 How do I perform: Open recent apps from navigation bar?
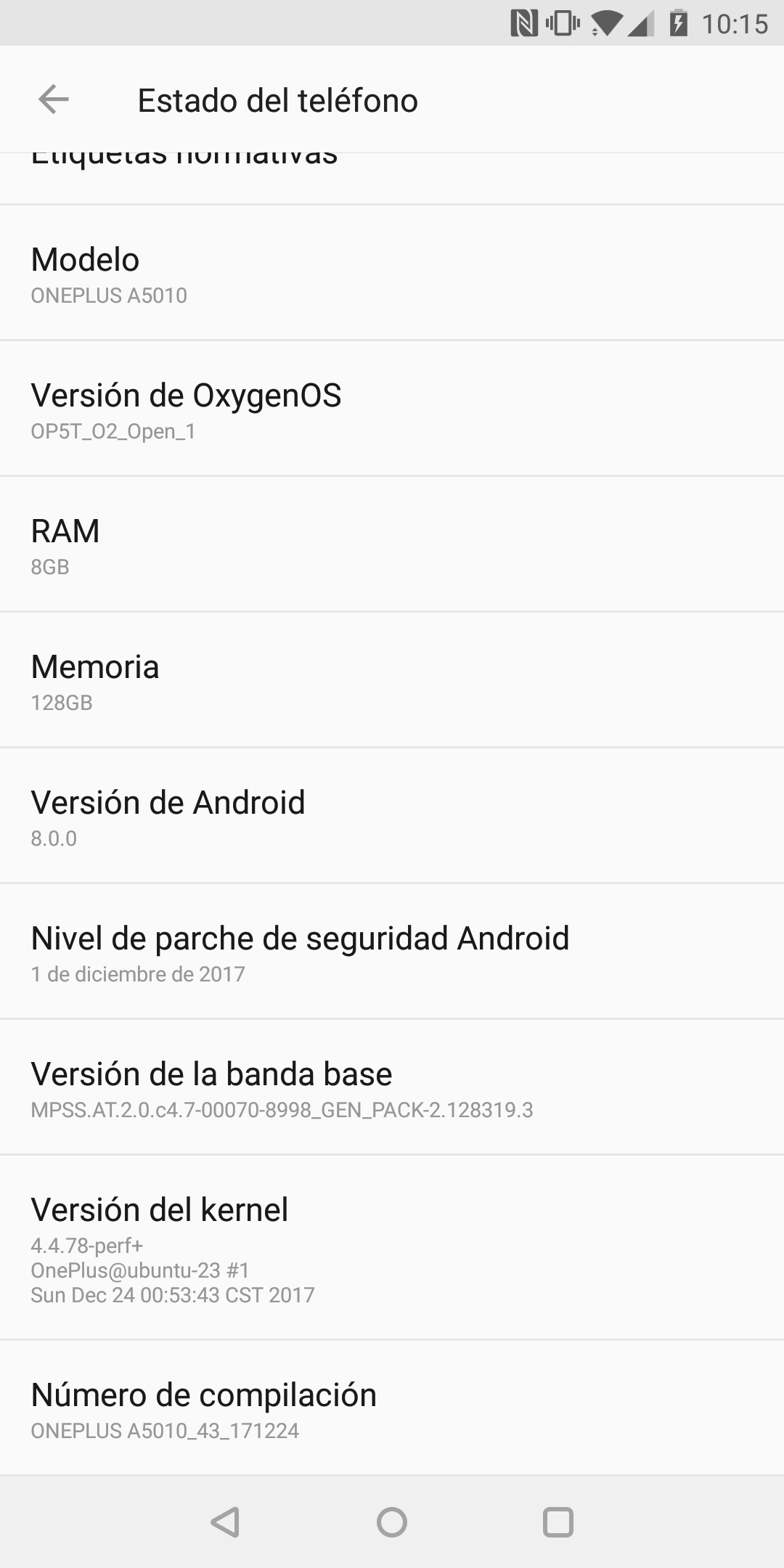[x=558, y=1522]
